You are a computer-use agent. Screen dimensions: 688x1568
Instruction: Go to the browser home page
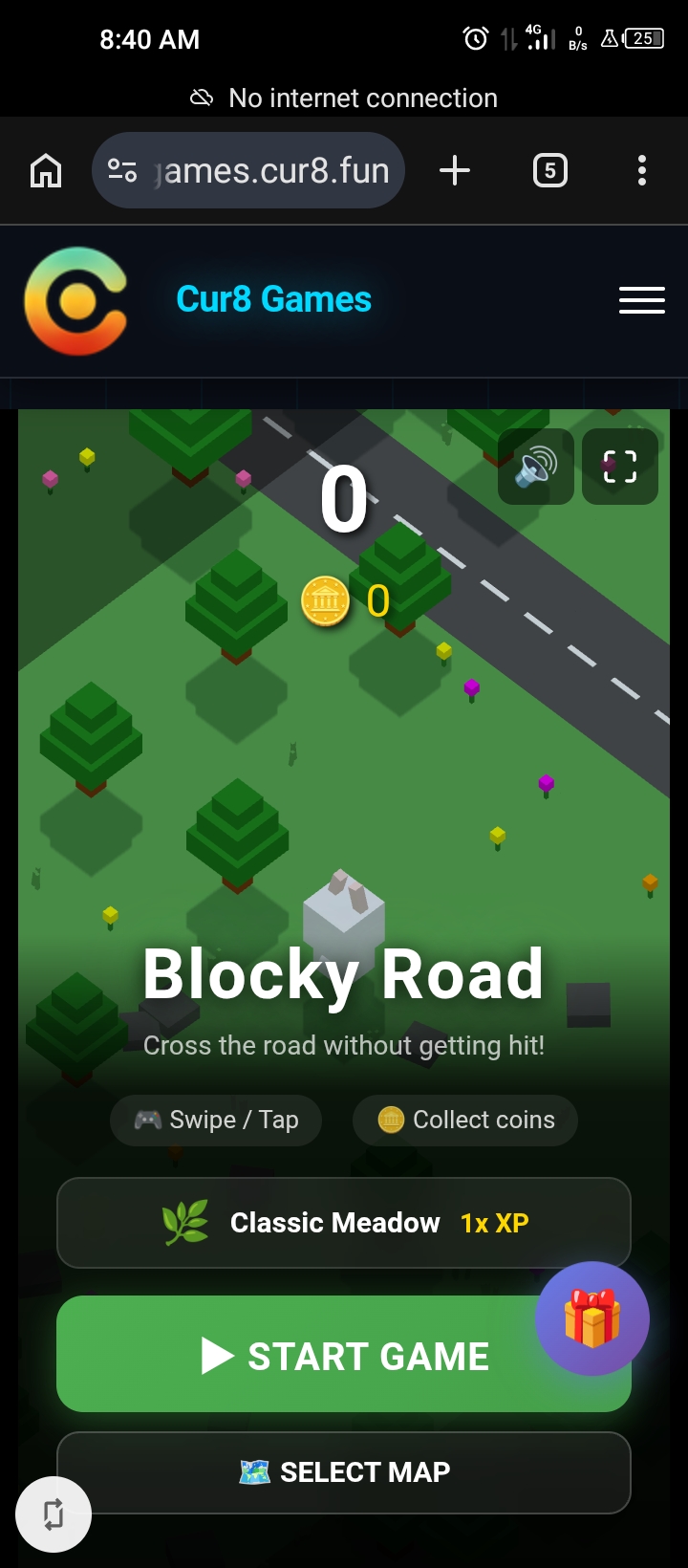[x=46, y=171]
